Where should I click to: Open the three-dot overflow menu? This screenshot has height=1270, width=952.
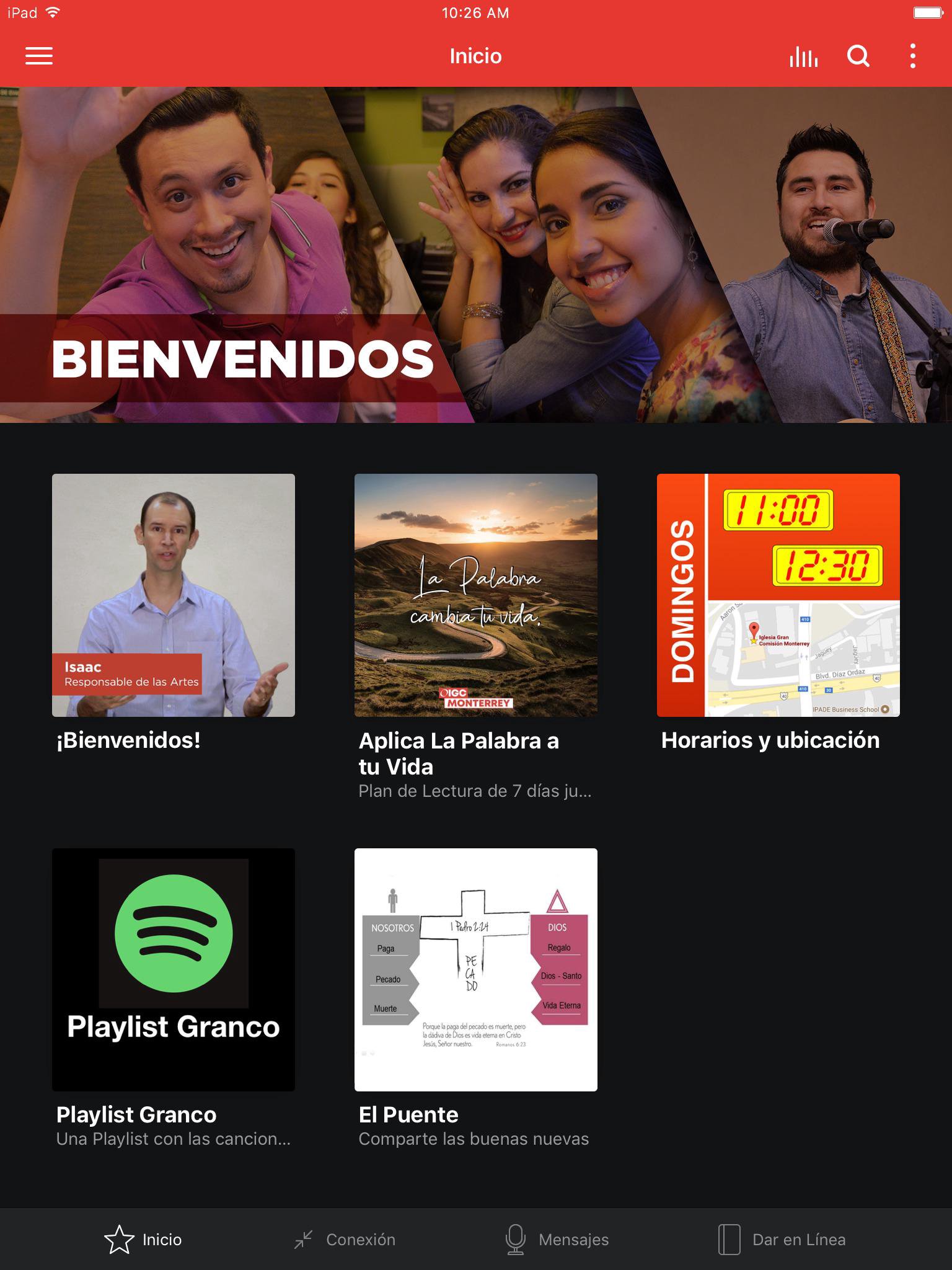click(x=912, y=56)
